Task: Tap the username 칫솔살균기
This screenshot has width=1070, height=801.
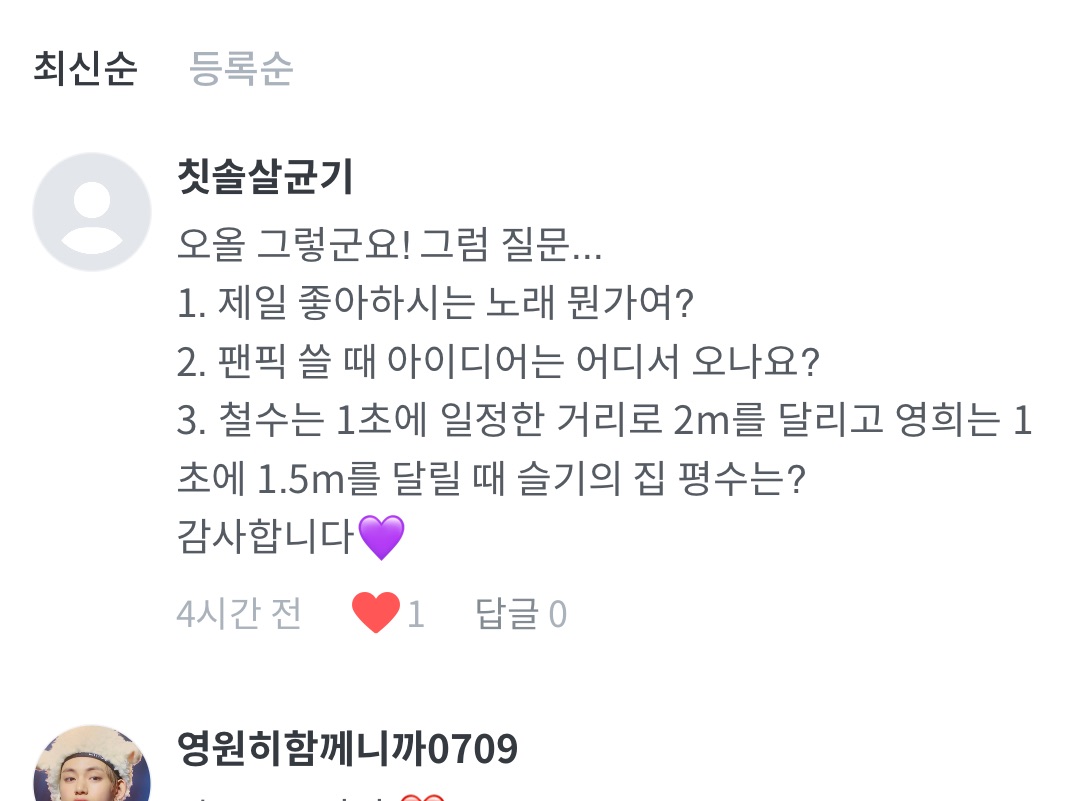Action: (x=265, y=176)
